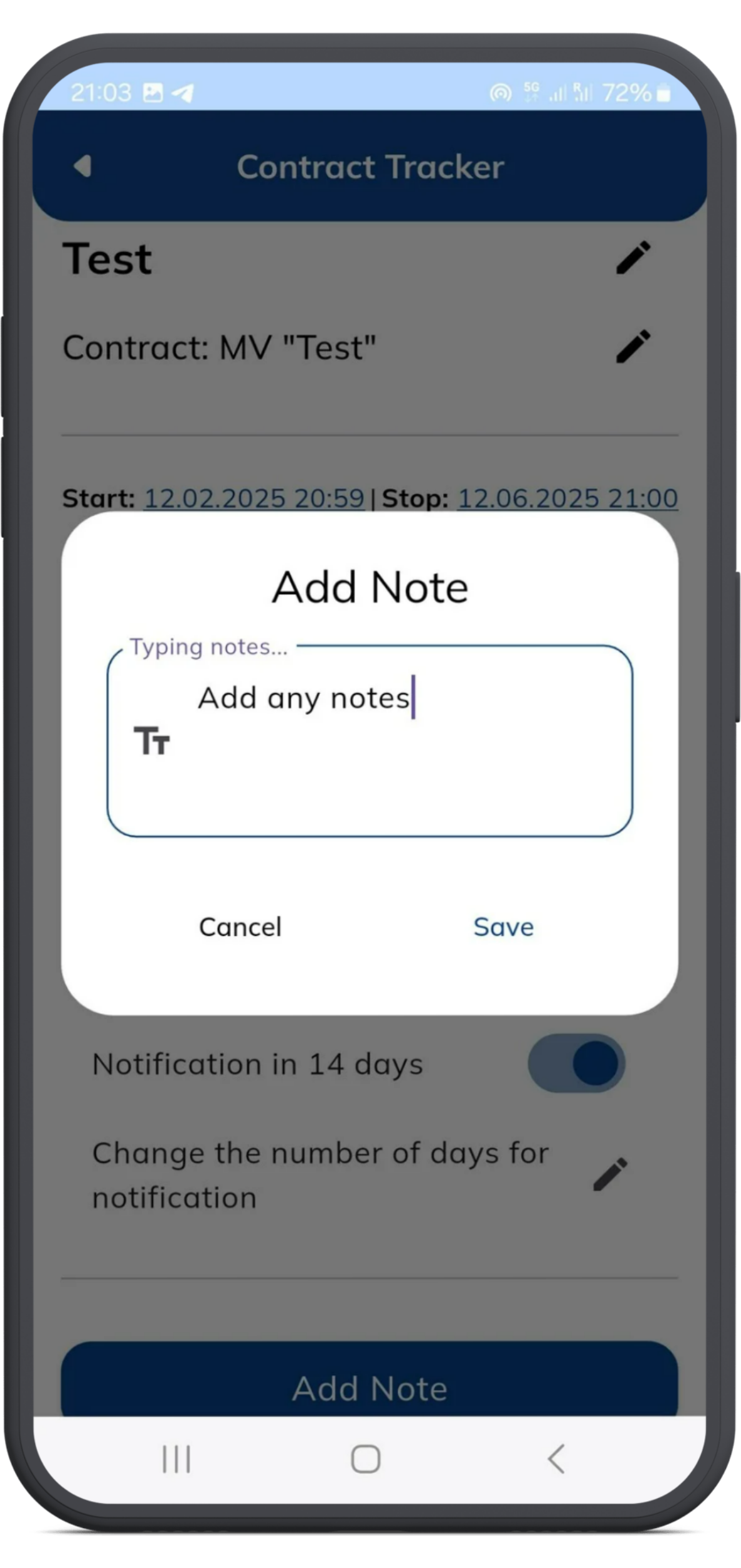The height and width of the screenshot is (1568, 741).
Task: Open recent apps from the navigation bar
Action: (x=177, y=1459)
